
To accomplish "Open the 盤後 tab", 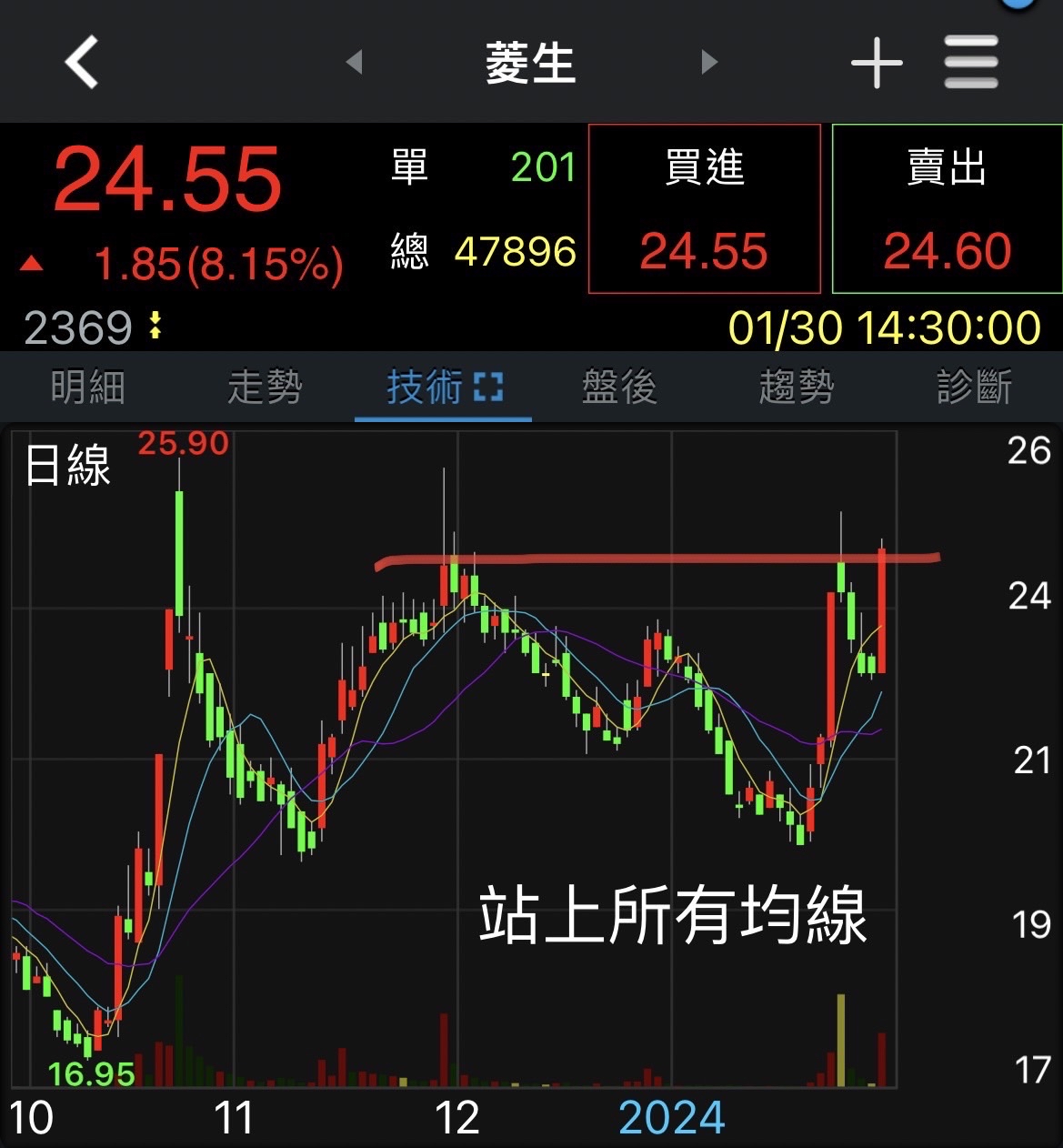I will point(619,388).
